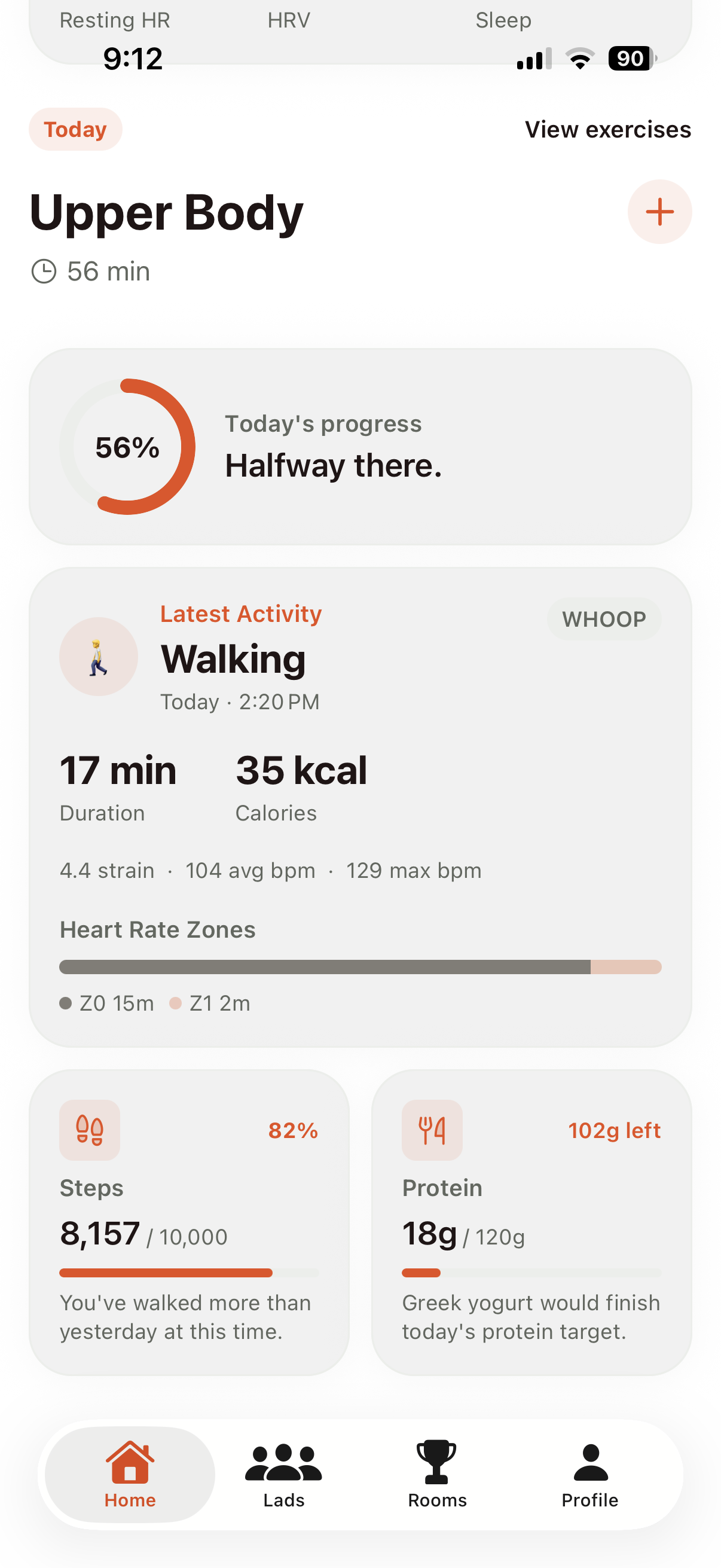The width and height of the screenshot is (721, 1568).
Task: Go to the Rooms tab
Action: [x=437, y=1474]
